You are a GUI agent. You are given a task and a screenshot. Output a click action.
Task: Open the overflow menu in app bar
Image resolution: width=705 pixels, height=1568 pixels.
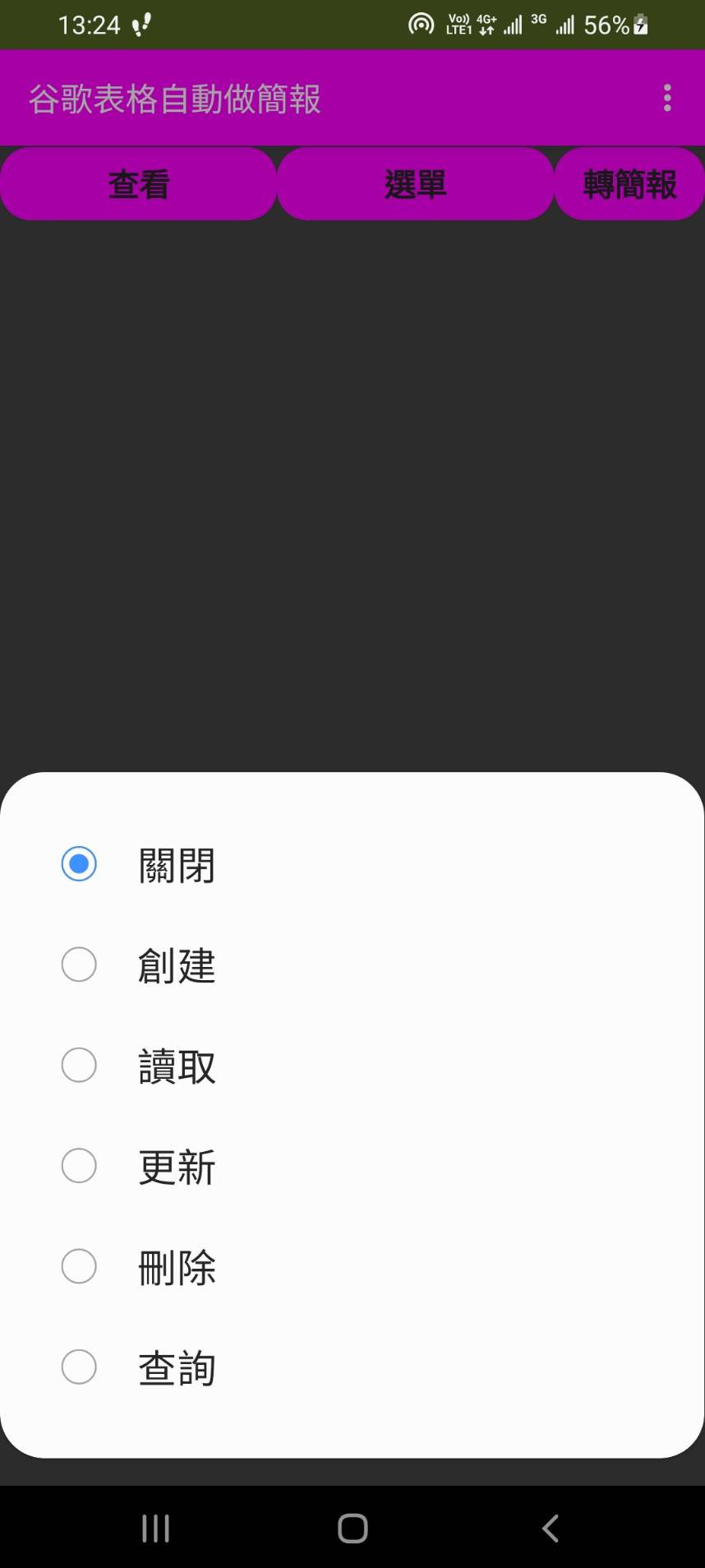point(667,98)
